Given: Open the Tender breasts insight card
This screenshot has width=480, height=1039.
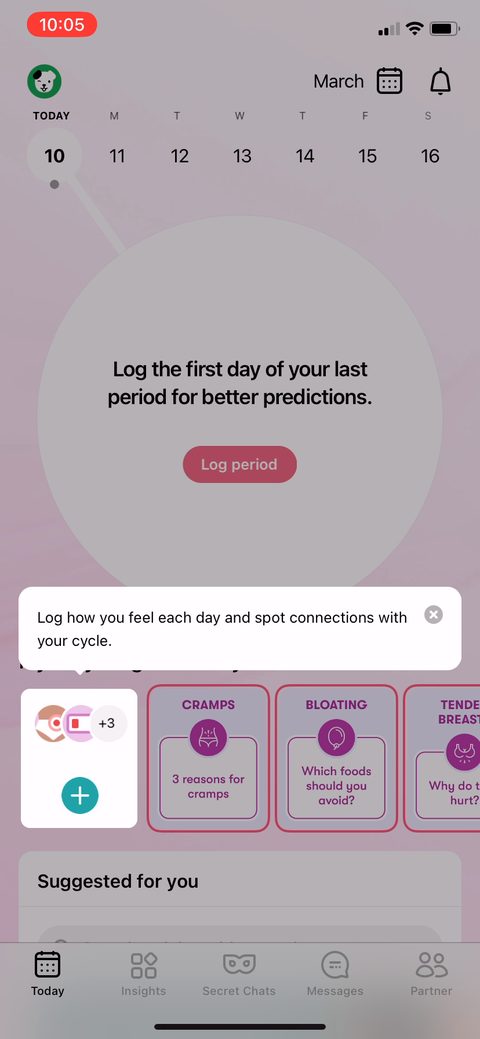Looking at the screenshot, I should tap(442, 758).
